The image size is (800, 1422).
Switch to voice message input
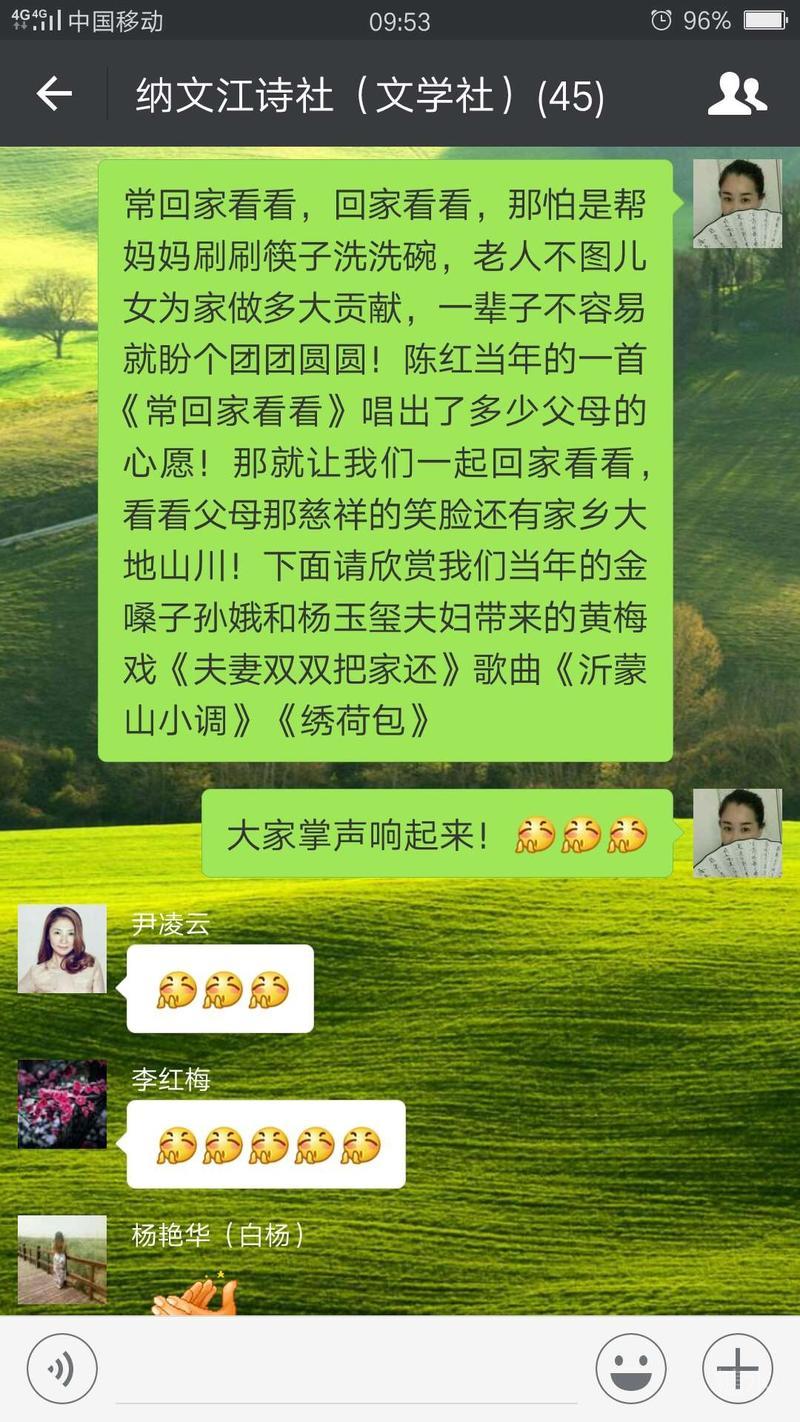click(x=62, y=1368)
